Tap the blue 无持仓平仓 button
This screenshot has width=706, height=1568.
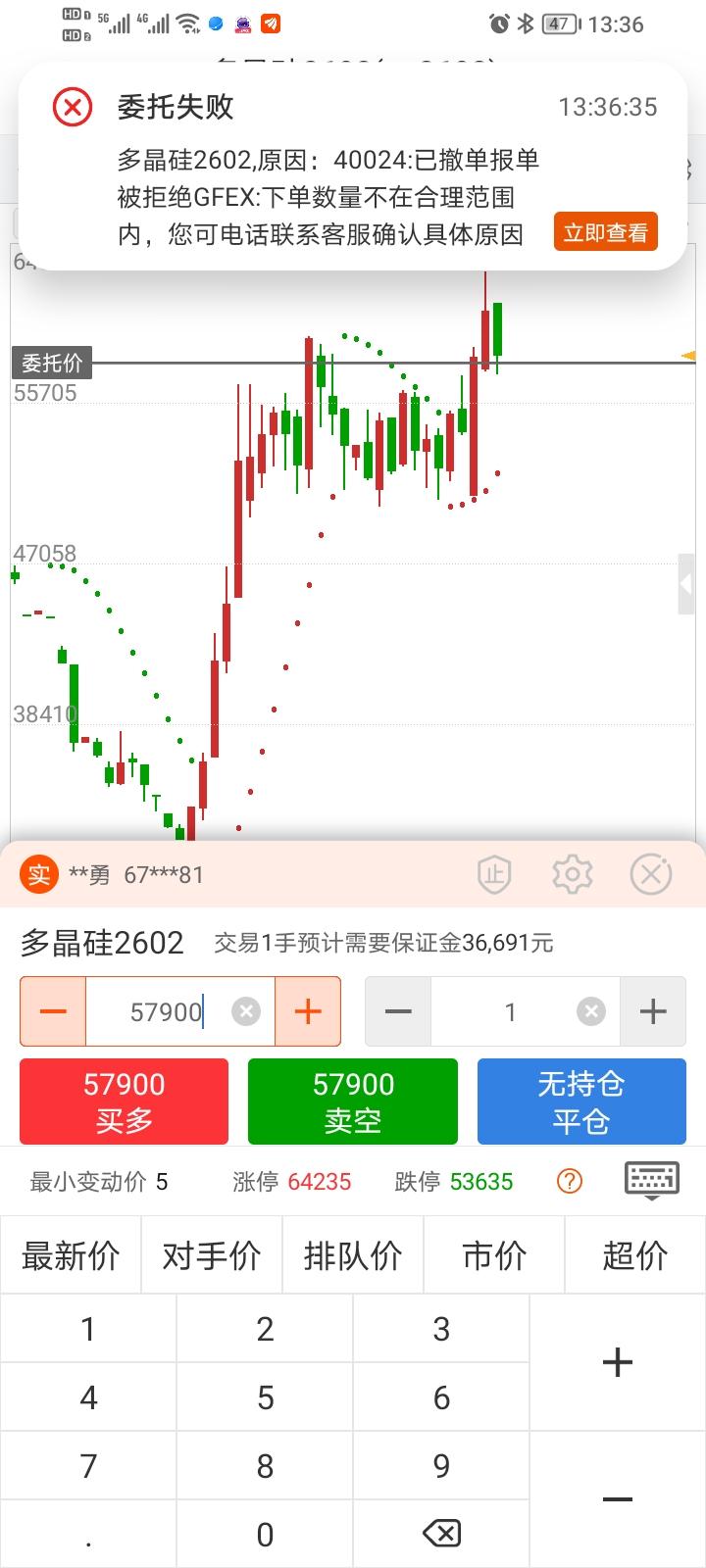581,1101
